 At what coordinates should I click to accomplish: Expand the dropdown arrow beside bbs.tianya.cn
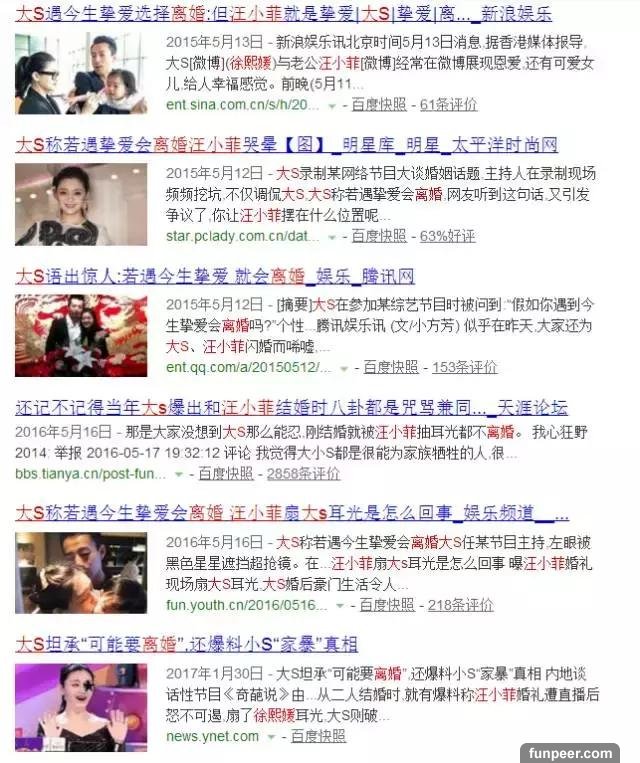point(187,474)
